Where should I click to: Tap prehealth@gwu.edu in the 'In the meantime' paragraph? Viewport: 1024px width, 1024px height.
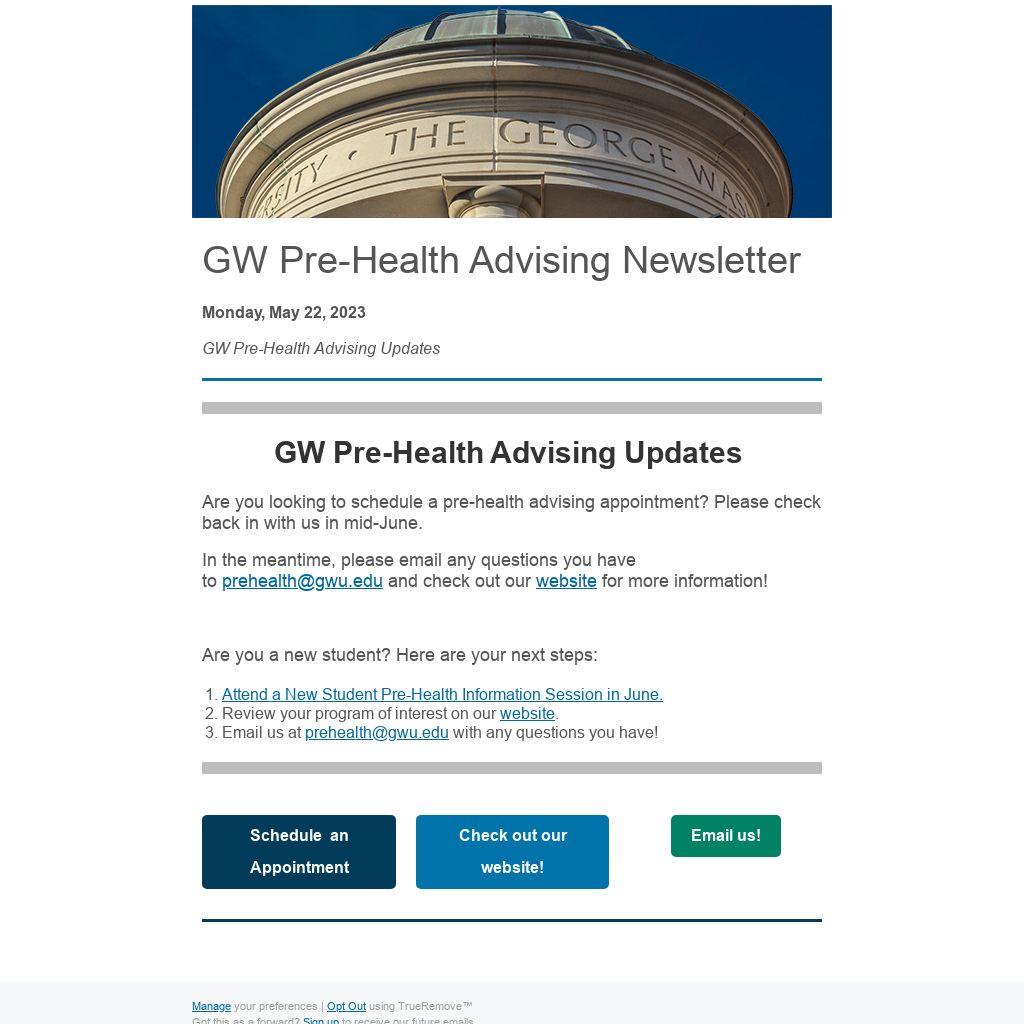(x=302, y=581)
